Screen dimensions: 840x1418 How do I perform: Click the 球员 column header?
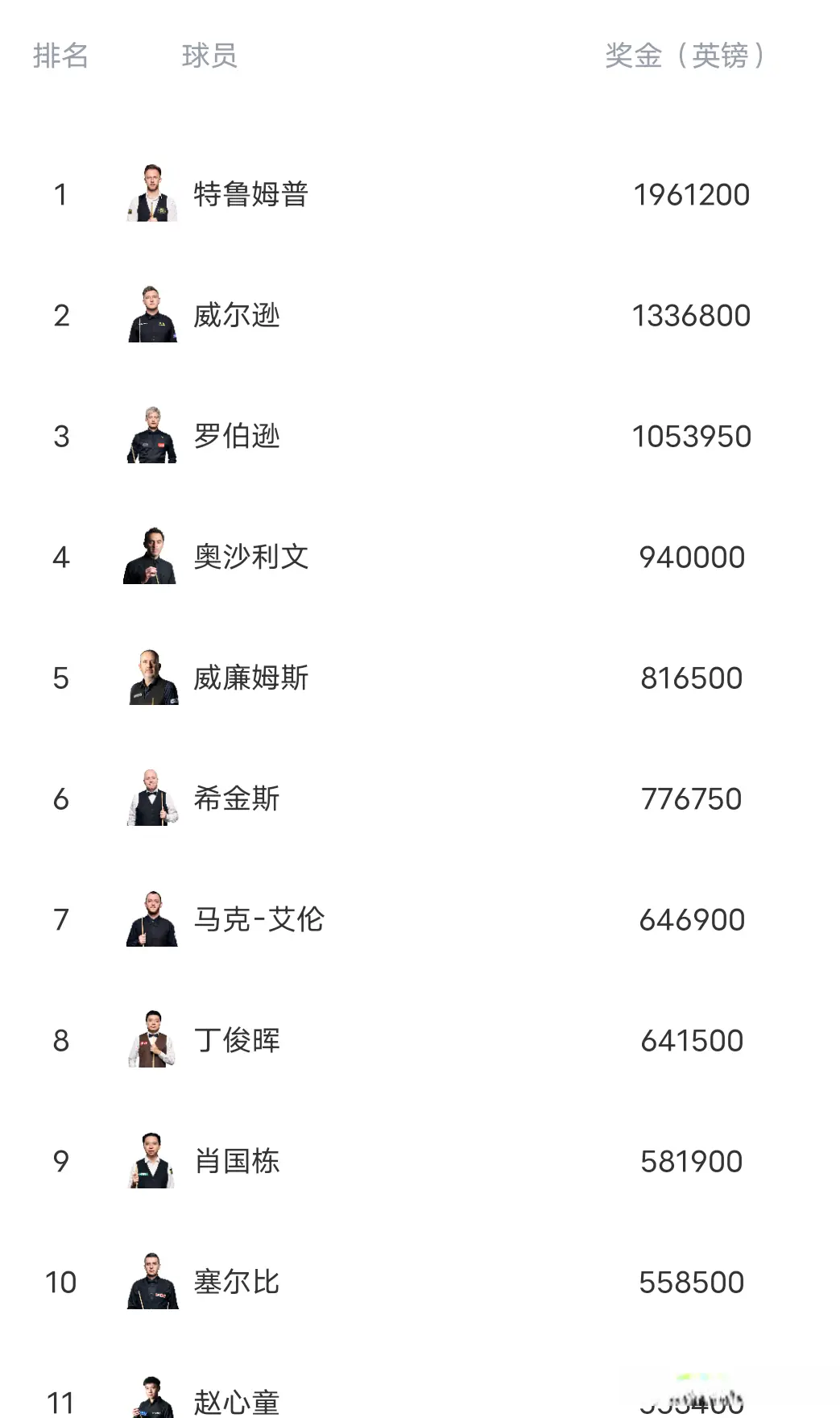pos(208,56)
